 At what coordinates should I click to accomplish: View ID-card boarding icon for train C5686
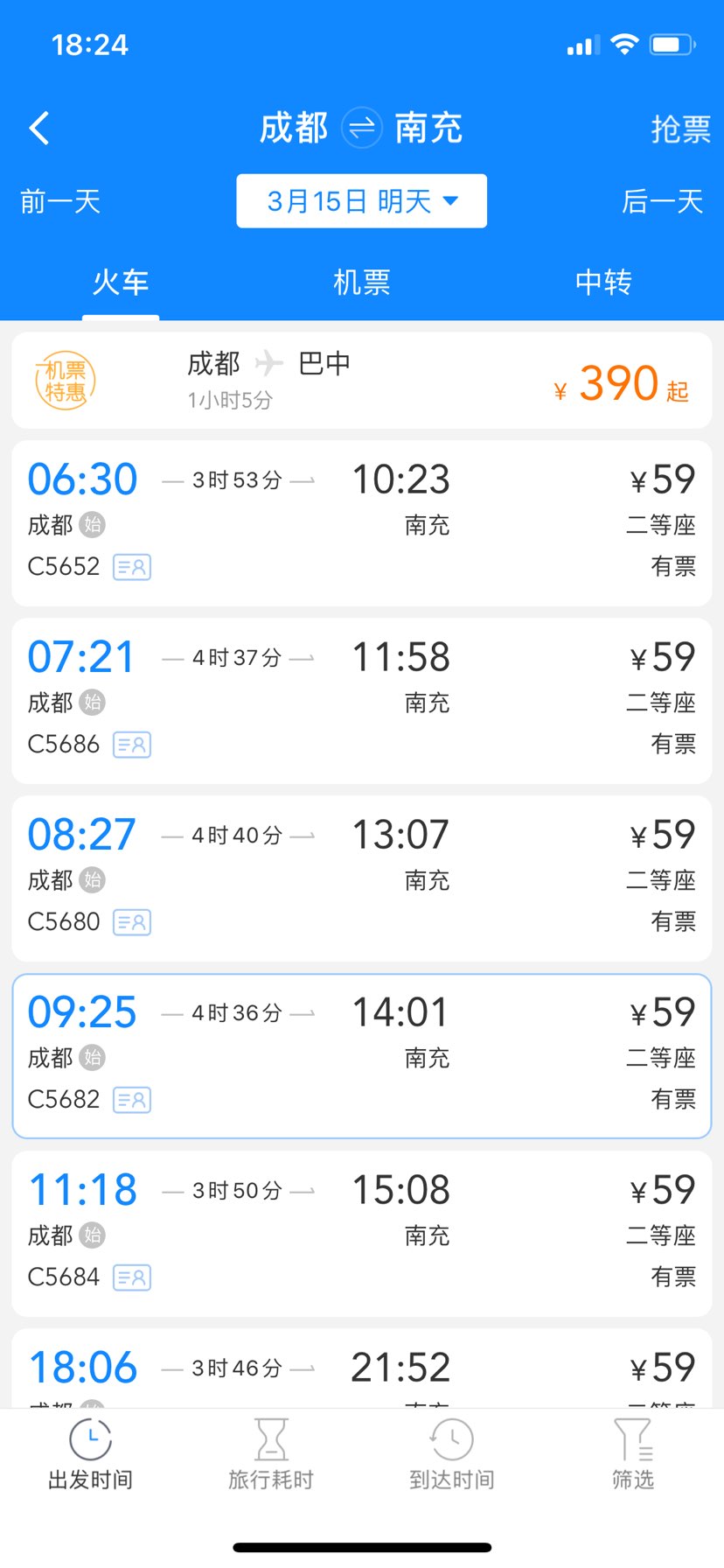[132, 745]
